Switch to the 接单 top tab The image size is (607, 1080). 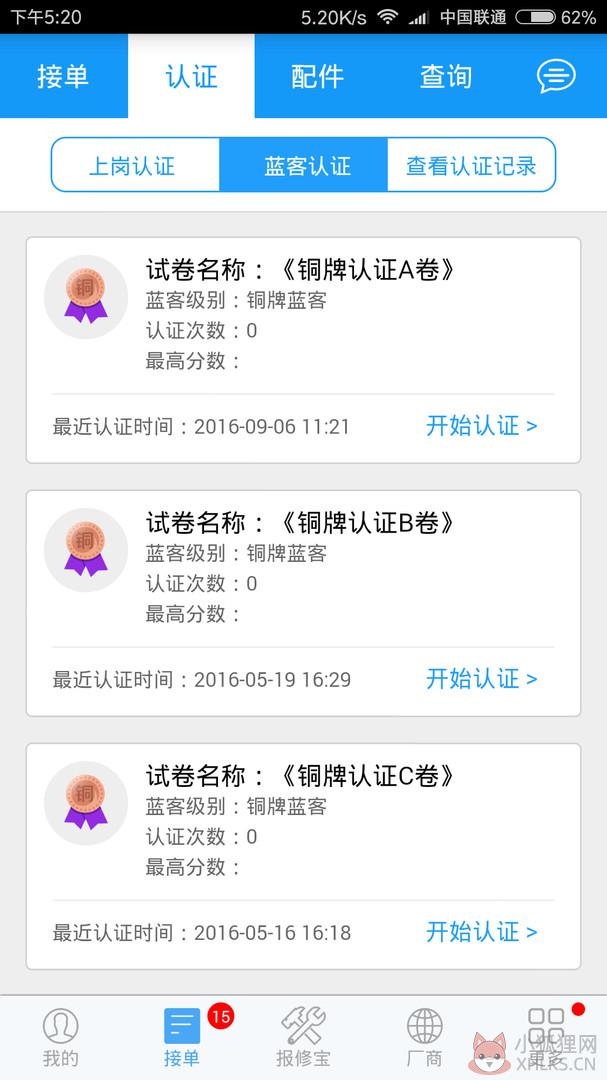click(x=63, y=76)
